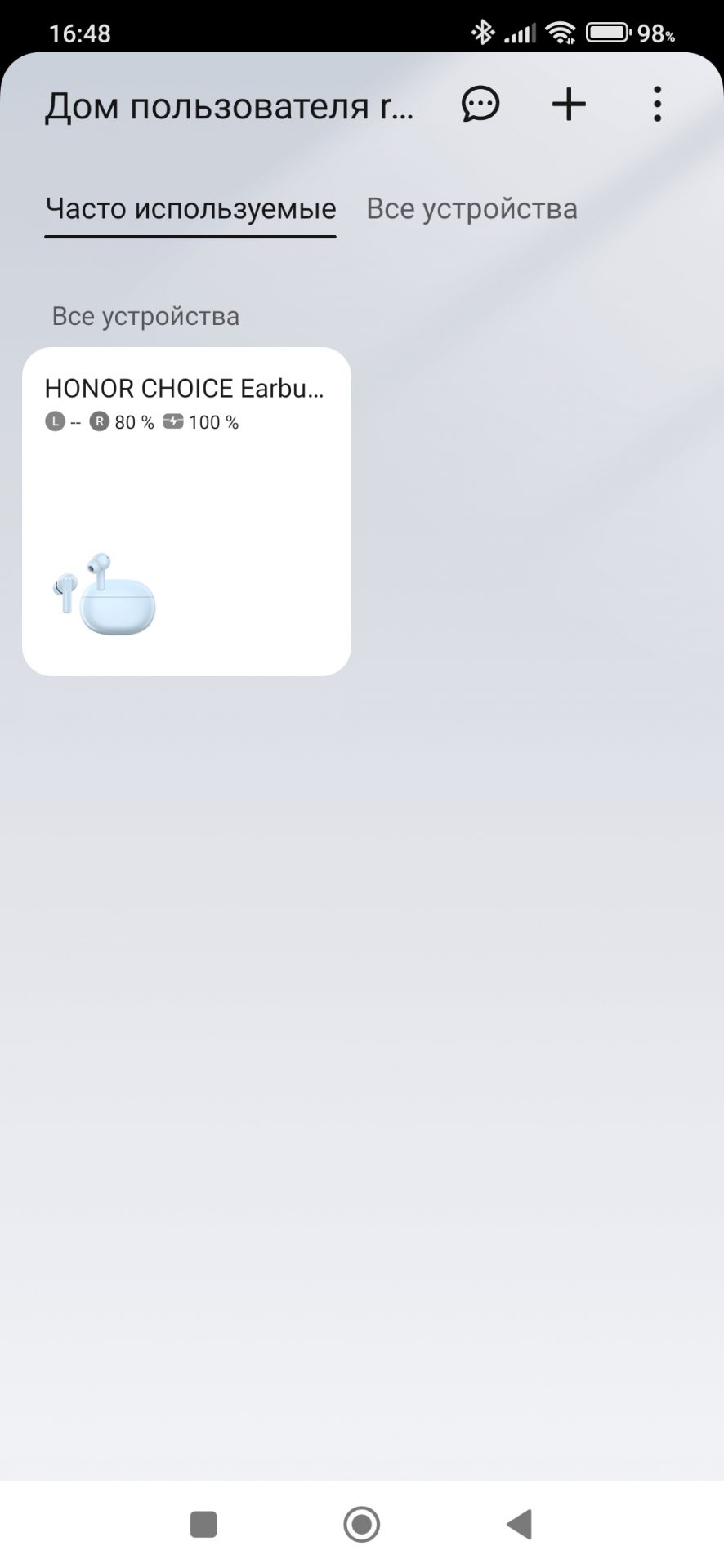This screenshot has width=724, height=1568.
Task: Switch to the Все устройства tab
Action: coord(471,209)
